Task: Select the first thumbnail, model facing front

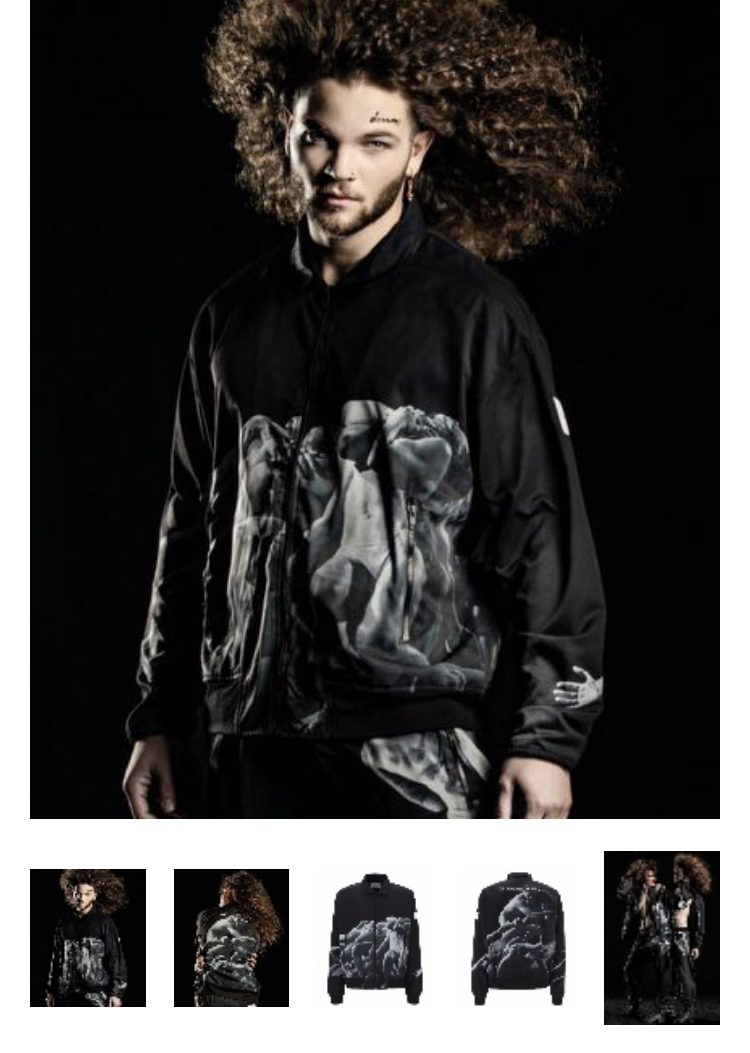Action: 88,938
